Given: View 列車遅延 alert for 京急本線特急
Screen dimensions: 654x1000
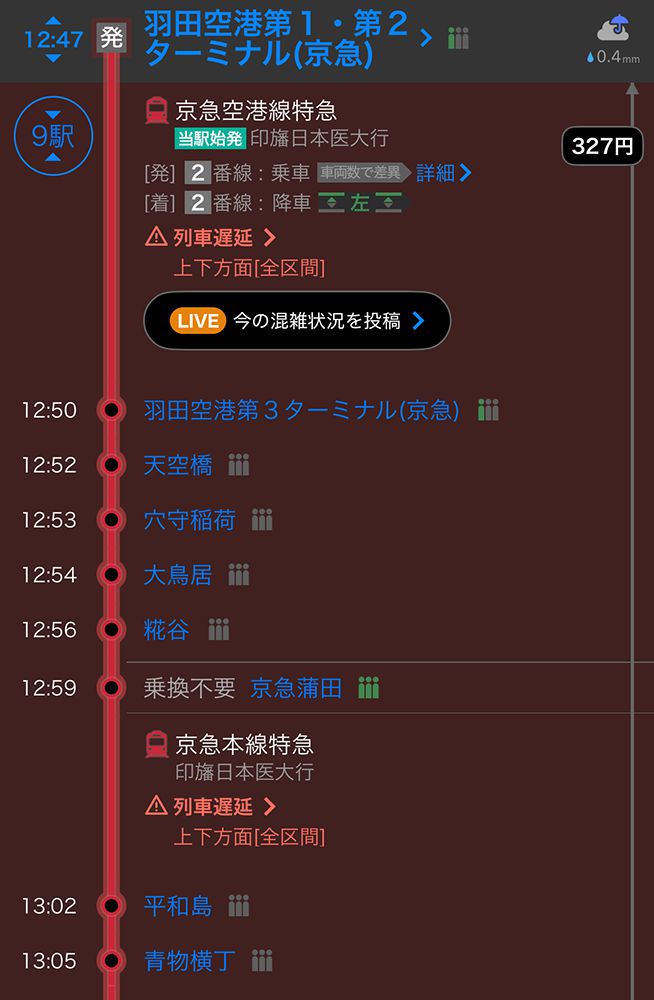Looking at the screenshot, I should click(211, 806).
